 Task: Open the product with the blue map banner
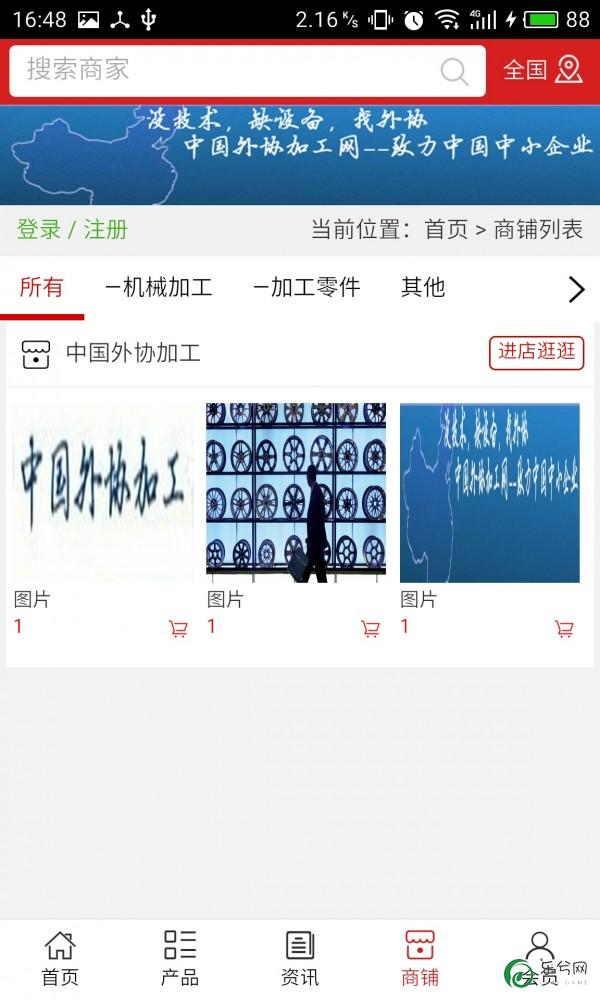489,492
